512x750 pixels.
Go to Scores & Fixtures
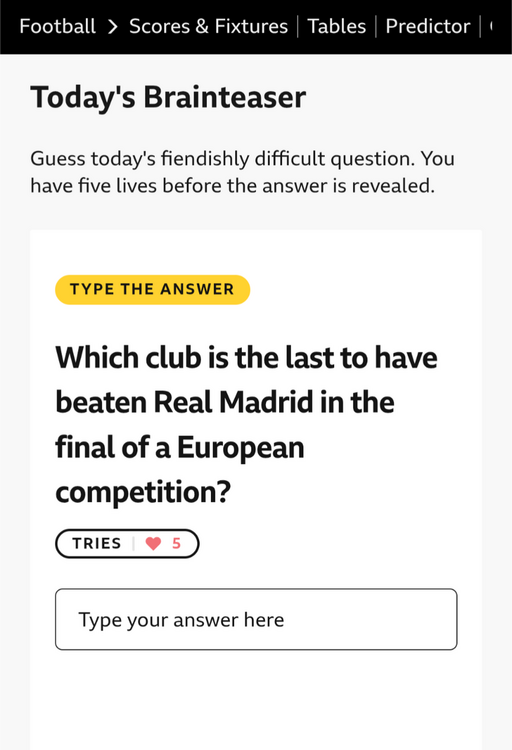tap(209, 26)
